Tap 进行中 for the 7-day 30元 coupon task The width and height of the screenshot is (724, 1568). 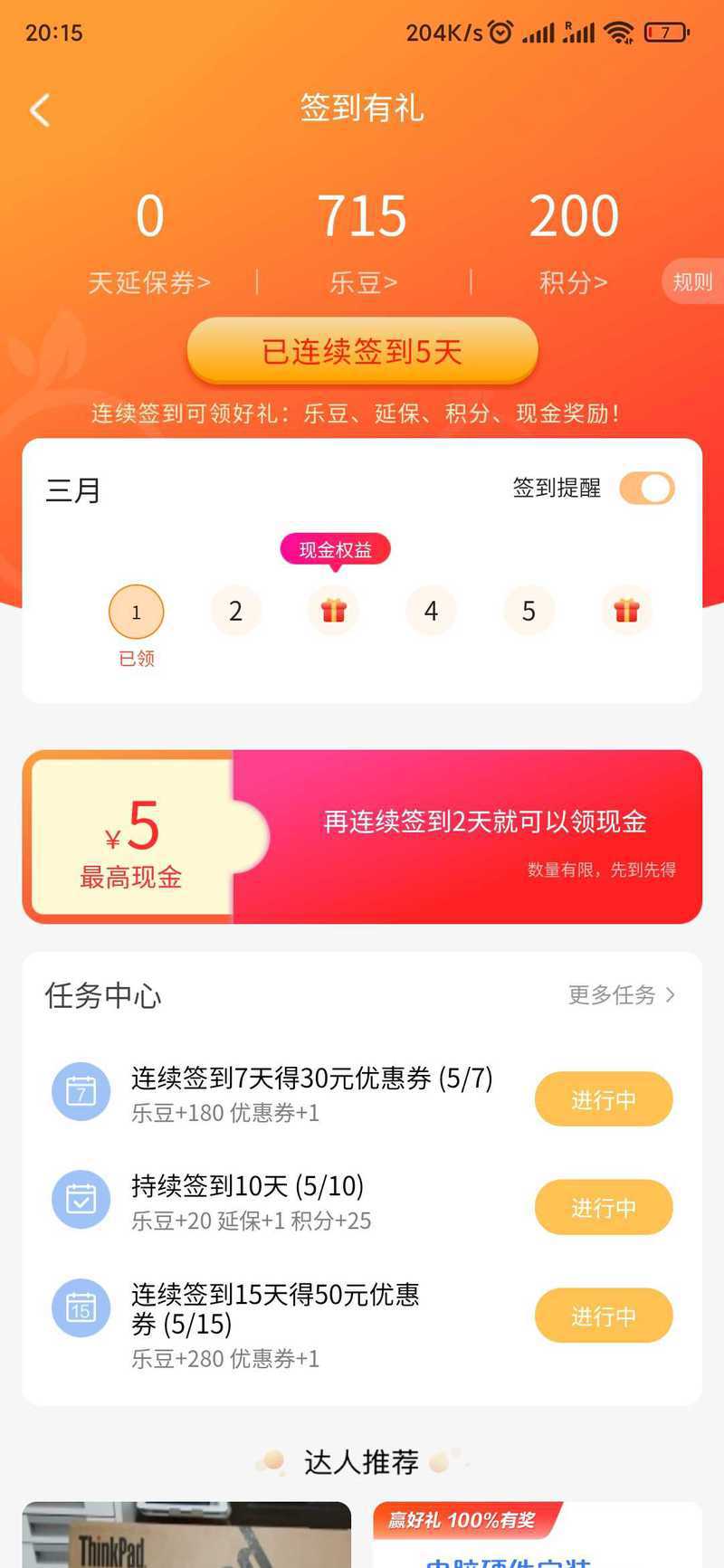[x=604, y=1099]
